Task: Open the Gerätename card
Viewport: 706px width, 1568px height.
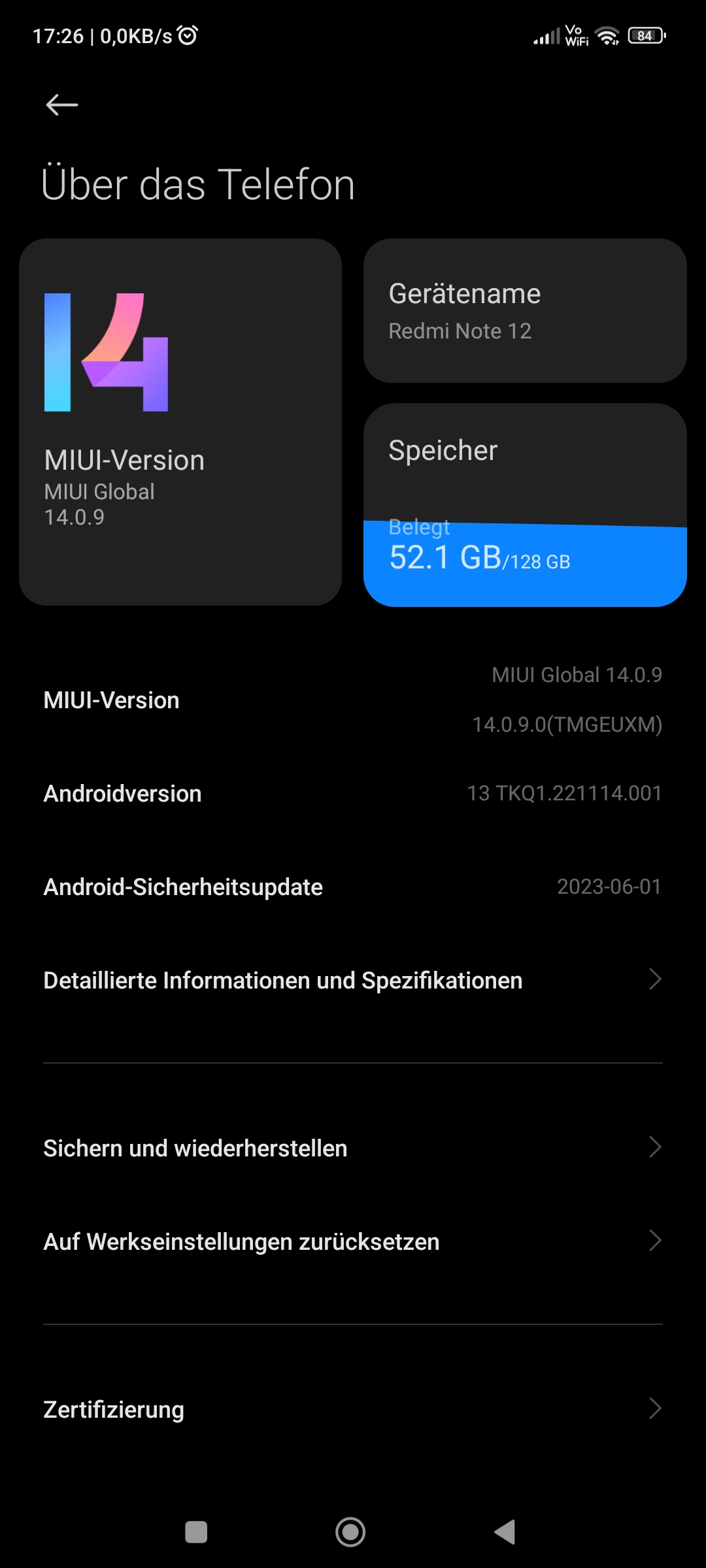Action: (x=525, y=311)
